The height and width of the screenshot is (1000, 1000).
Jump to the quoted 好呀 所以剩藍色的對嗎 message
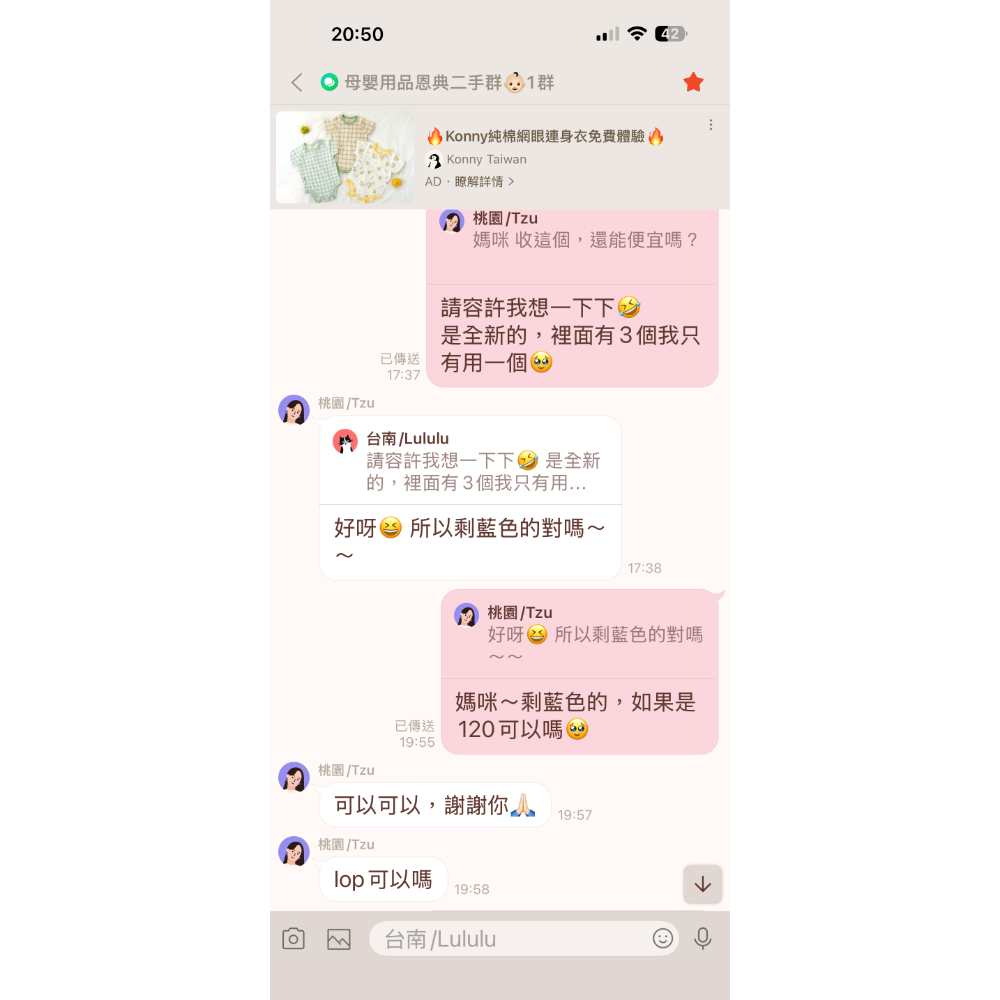coord(579,635)
